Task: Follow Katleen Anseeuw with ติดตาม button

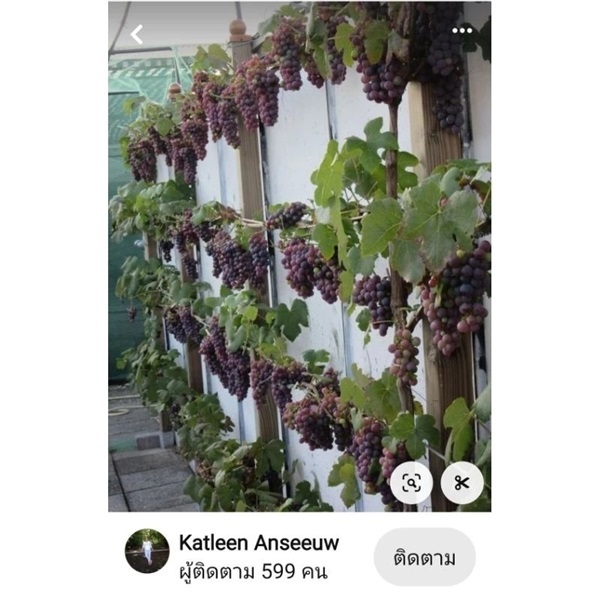Action: [424, 557]
